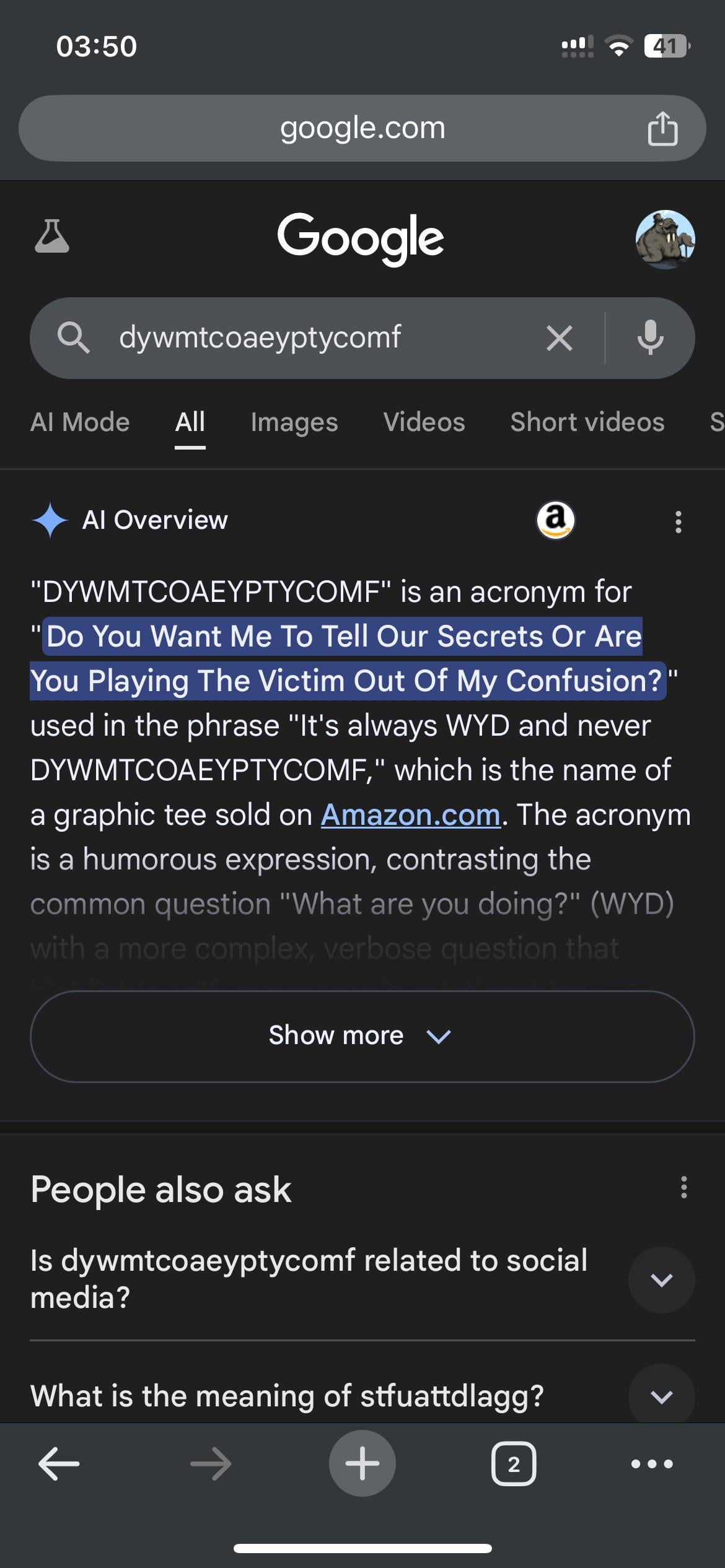Open the browser tab switcher

point(514,1465)
